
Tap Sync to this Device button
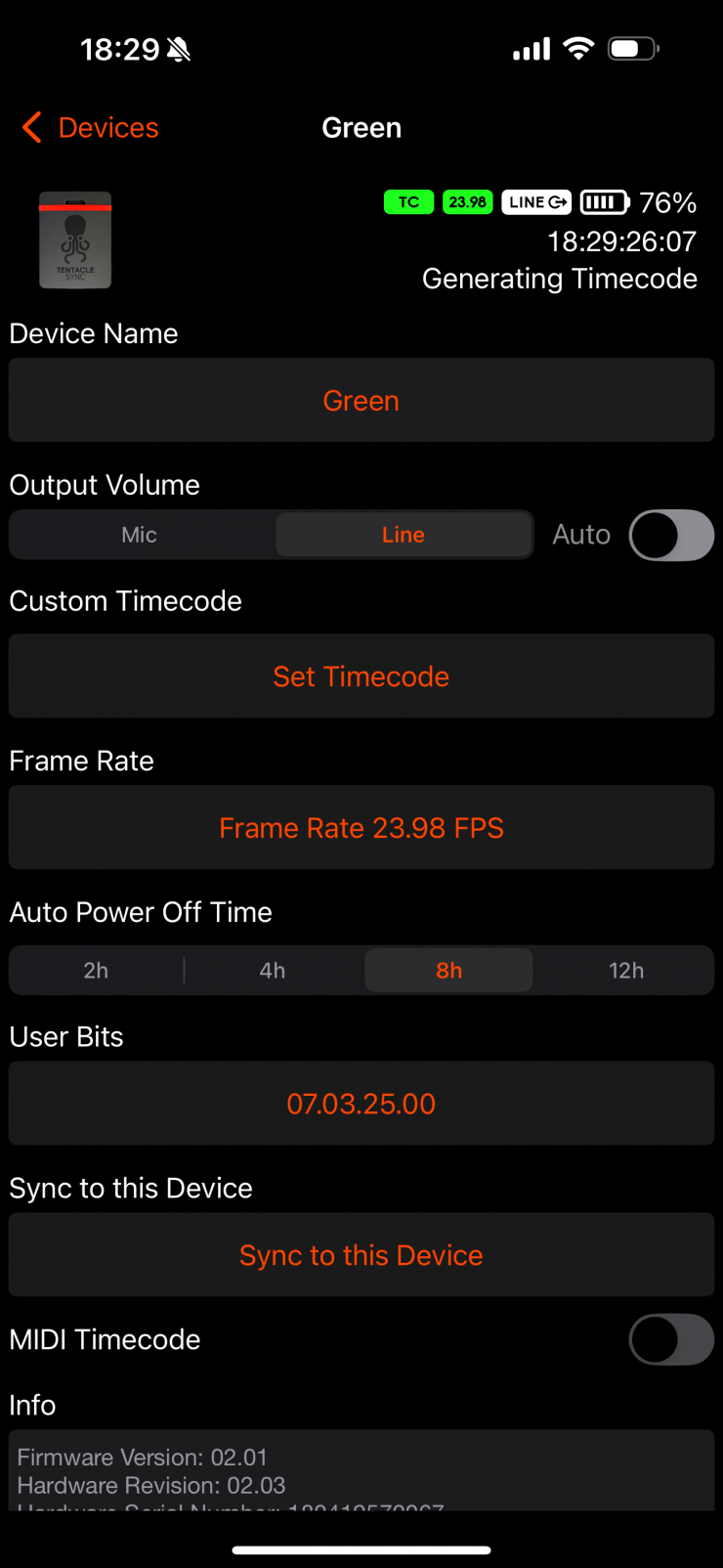point(361,1255)
